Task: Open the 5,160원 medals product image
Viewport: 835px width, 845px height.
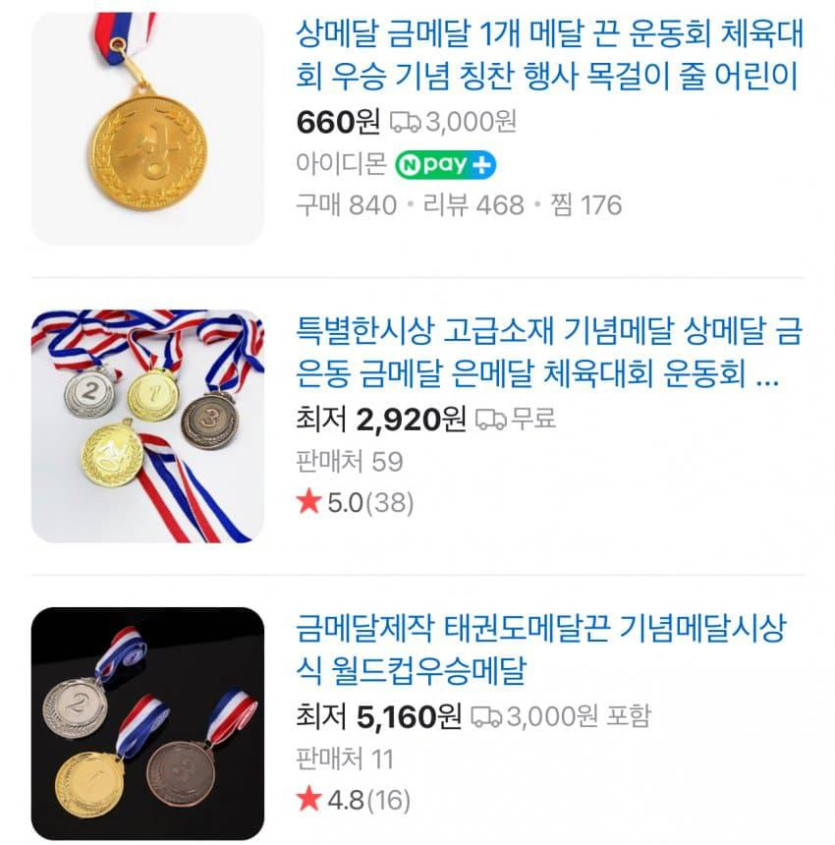Action: point(148,723)
